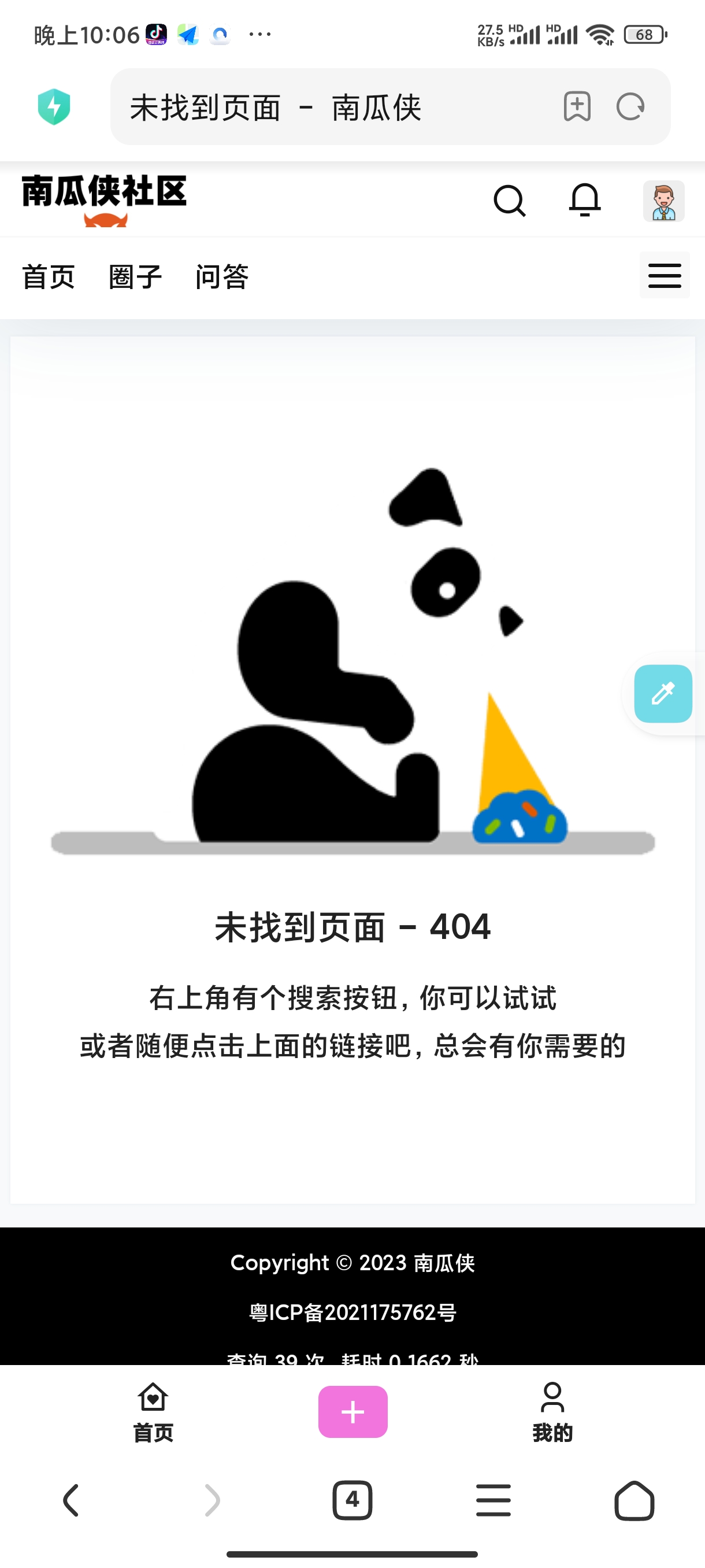Open the site search magnifier
Image resolution: width=705 pixels, height=1568 pixels.
[509, 201]
